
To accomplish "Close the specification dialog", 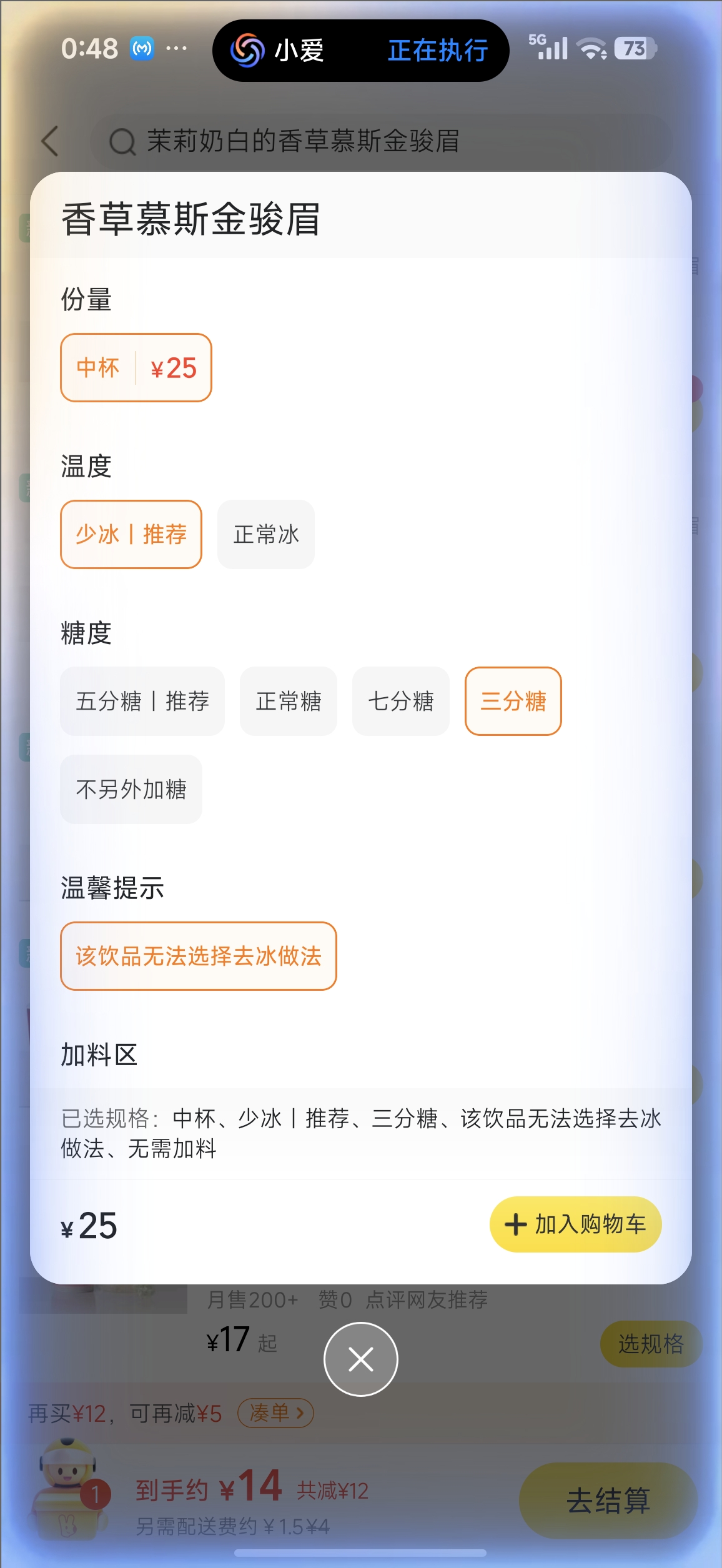I will click(x=361, y=1359).
